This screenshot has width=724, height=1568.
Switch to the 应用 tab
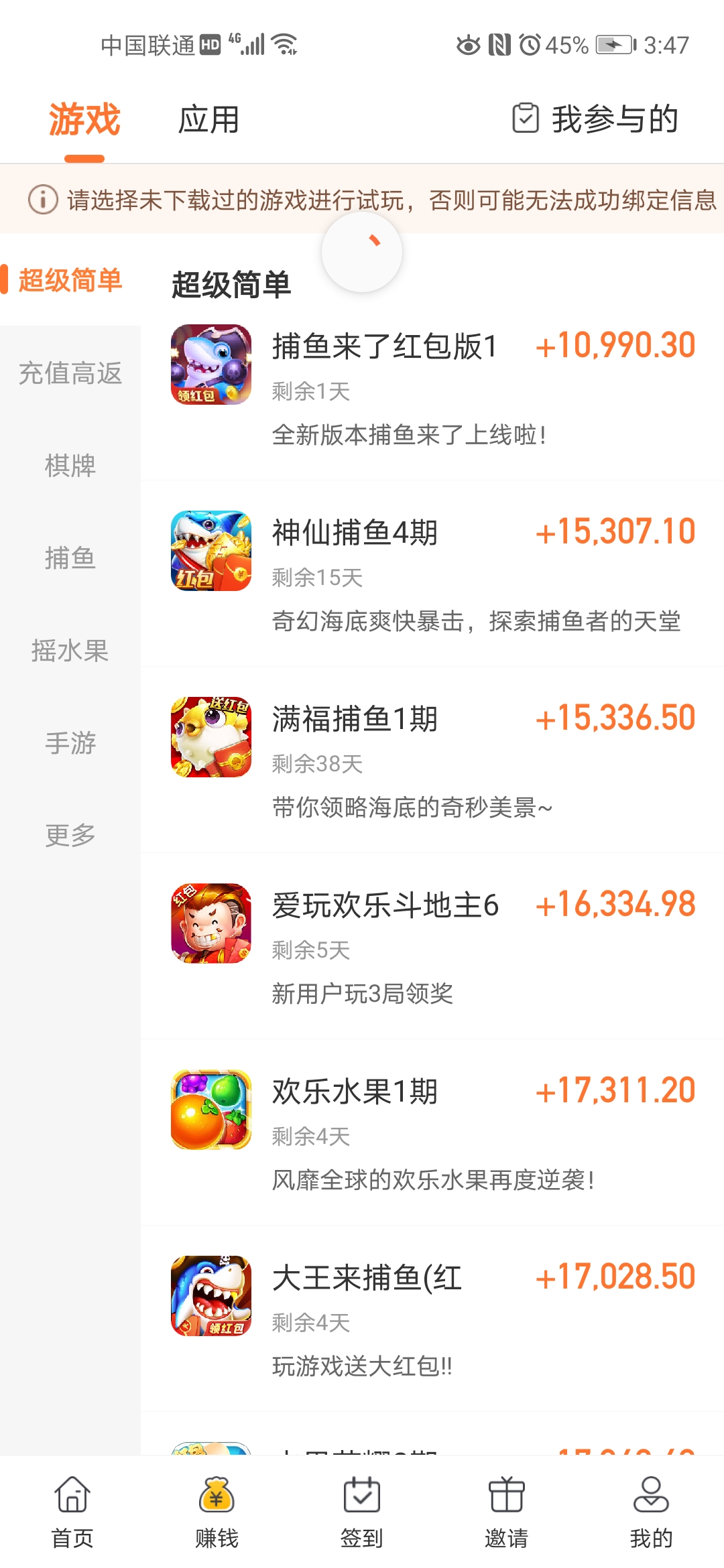point(208,120)
